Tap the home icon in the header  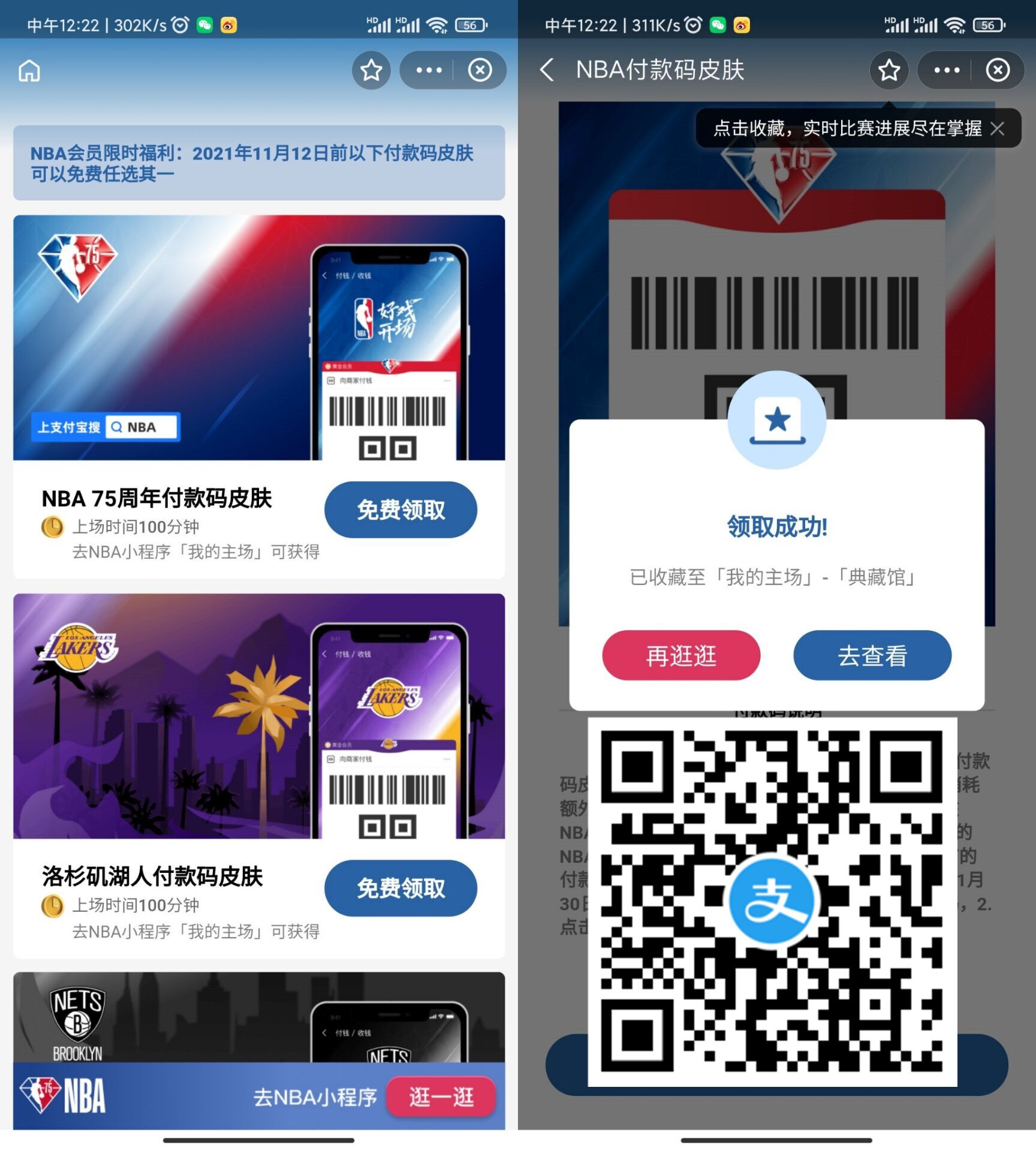29,71
